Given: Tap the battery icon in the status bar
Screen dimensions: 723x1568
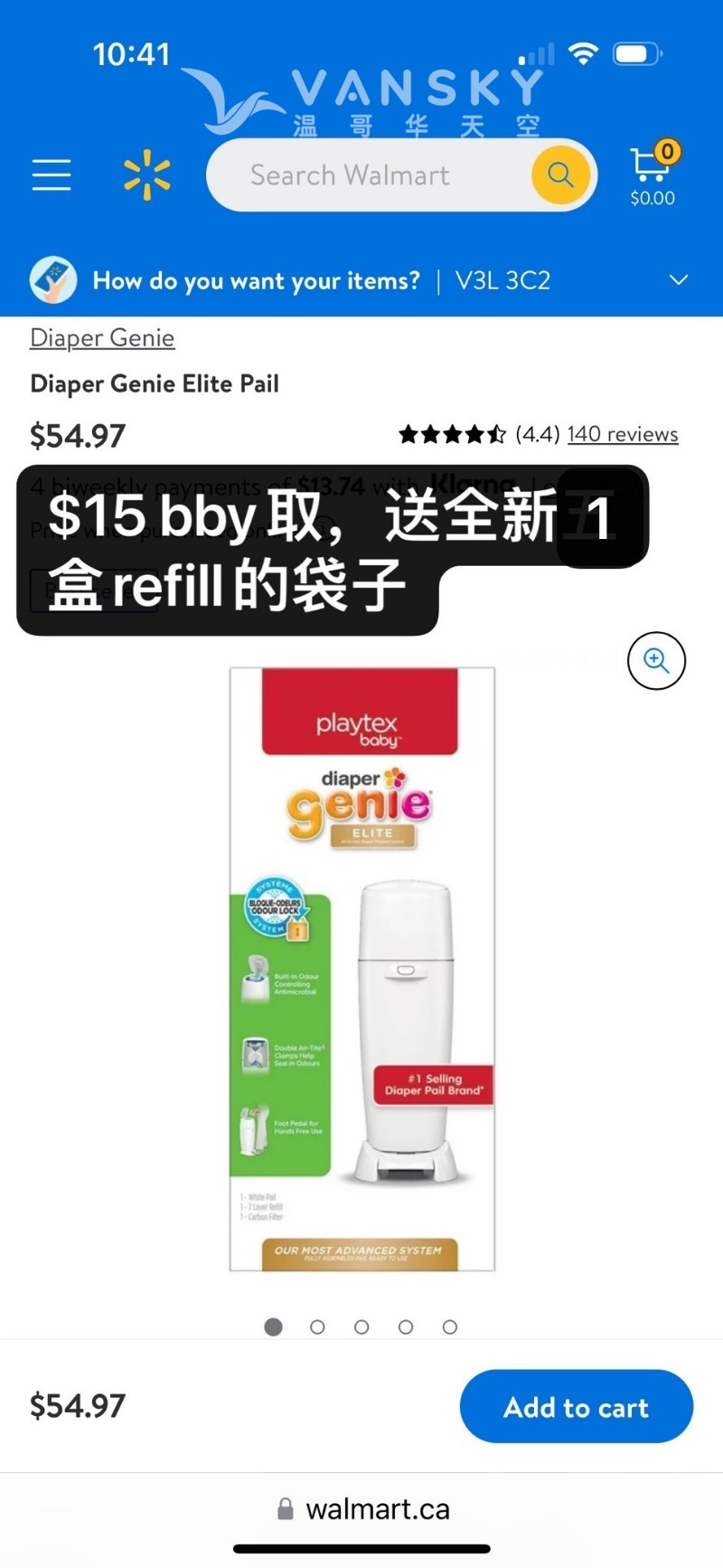Looking at the screenshot, I should 636,53.
